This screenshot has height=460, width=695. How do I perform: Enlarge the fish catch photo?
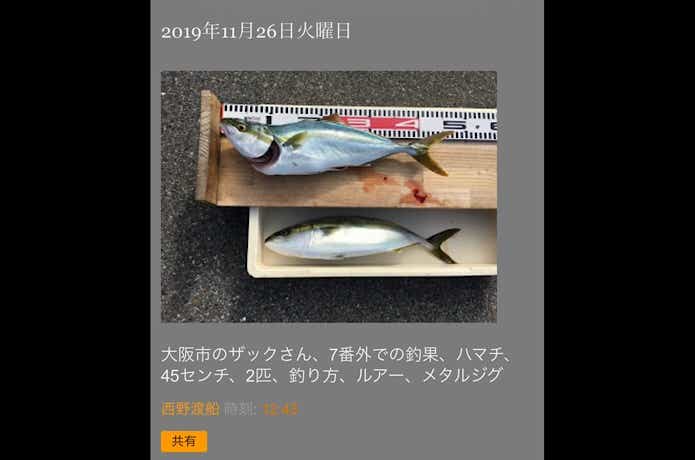pyautogui.click(x=329, y=196)
